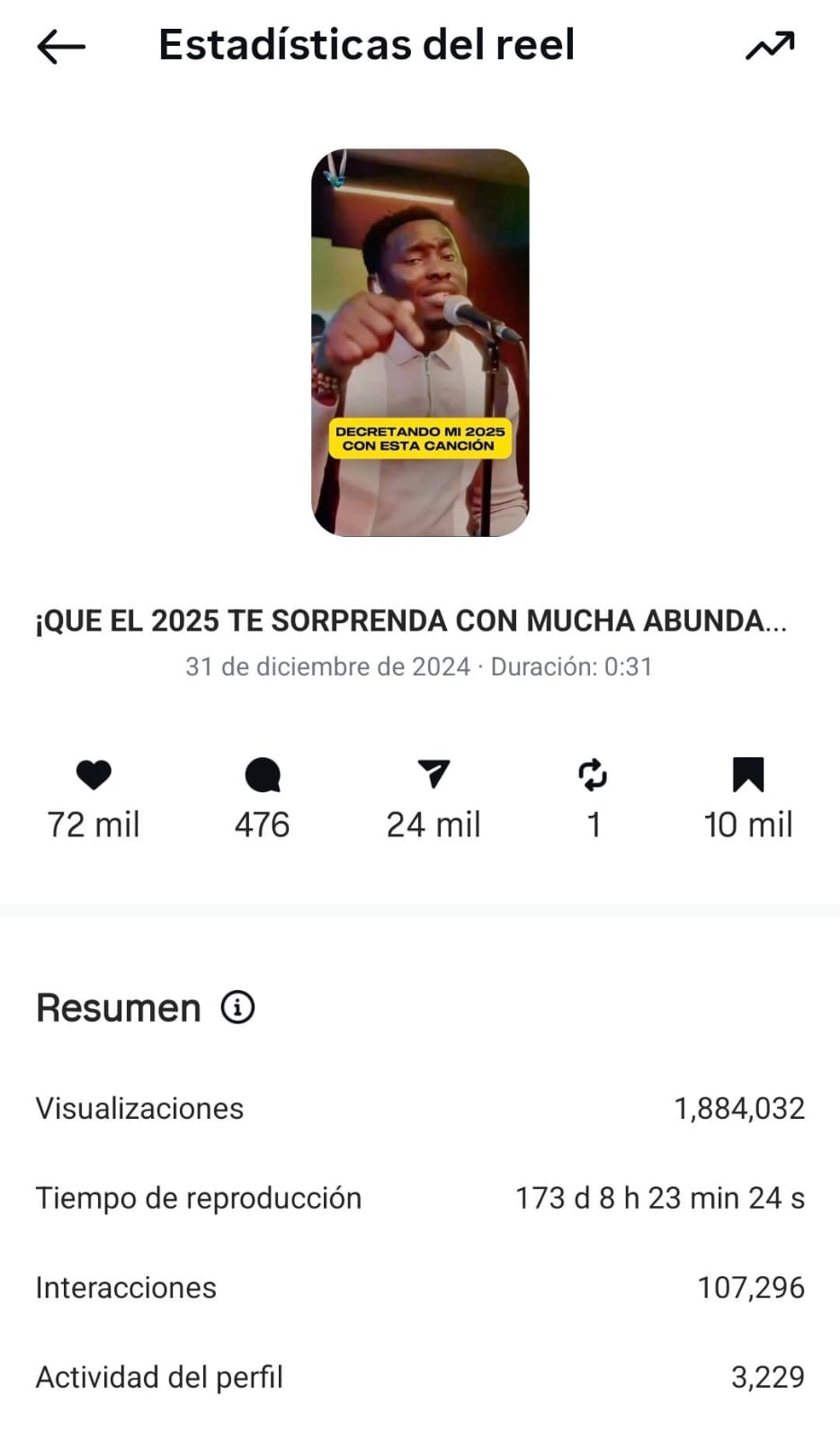Screen dimensions: 840x1439
Task: Tap the info icon beside Resumen
Action: 238,1007
